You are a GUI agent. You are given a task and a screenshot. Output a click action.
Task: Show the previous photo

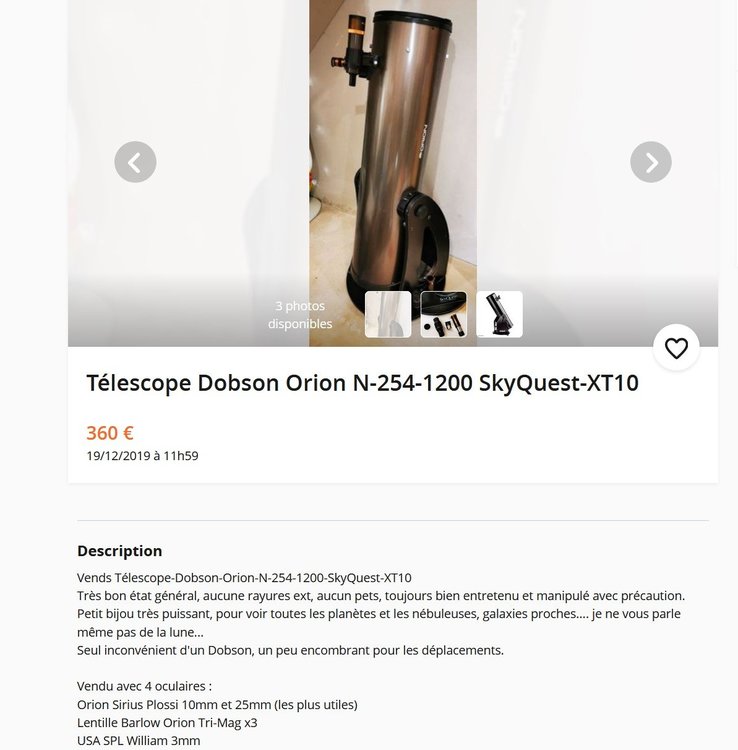135,162
